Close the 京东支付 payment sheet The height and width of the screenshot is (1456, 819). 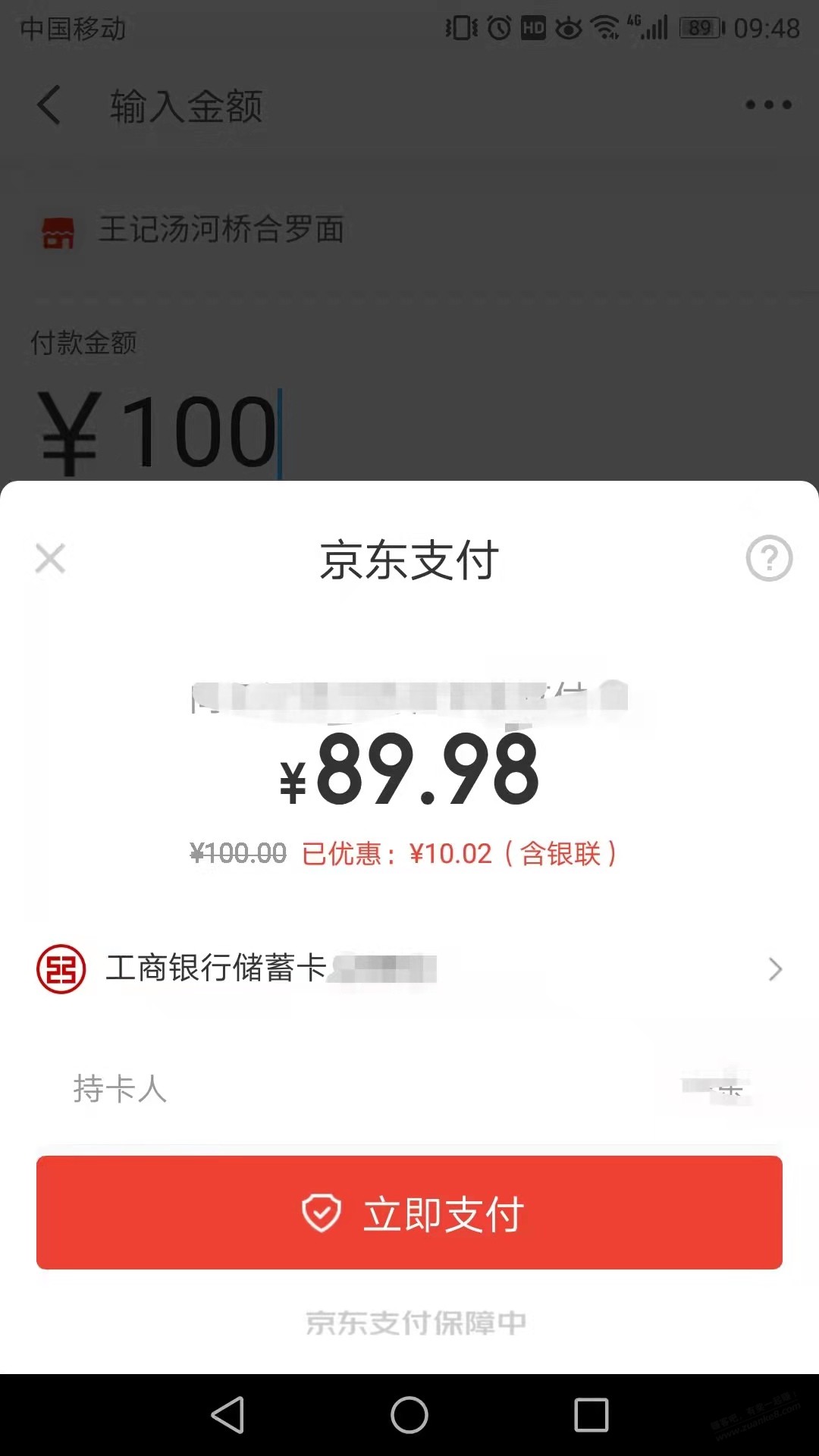(x=50, y=559)
